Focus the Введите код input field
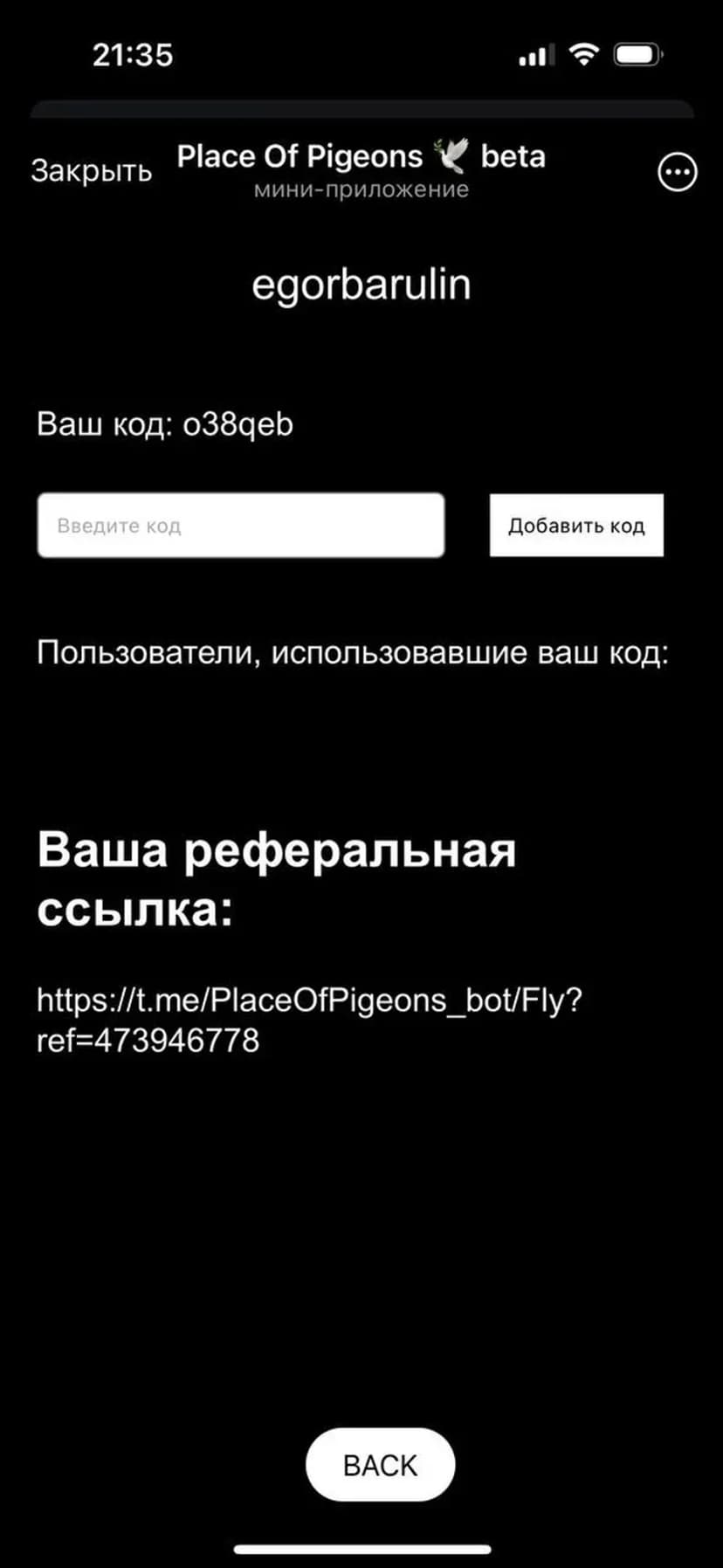Screen dimensions: 723x1568 [x=241, y=526]
